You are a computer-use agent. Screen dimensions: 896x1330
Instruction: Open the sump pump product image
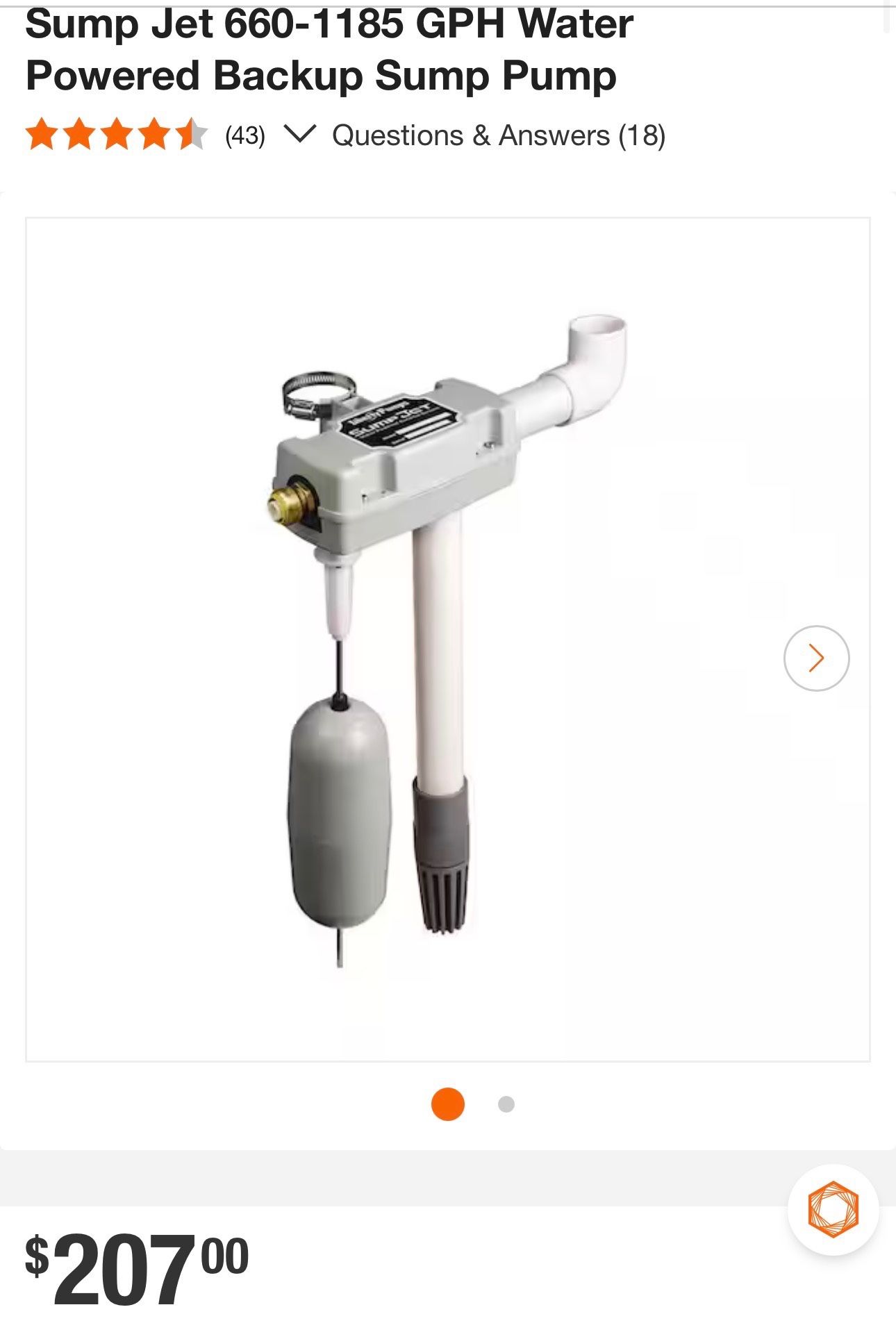pyautogui.click(x=447, y=639)
